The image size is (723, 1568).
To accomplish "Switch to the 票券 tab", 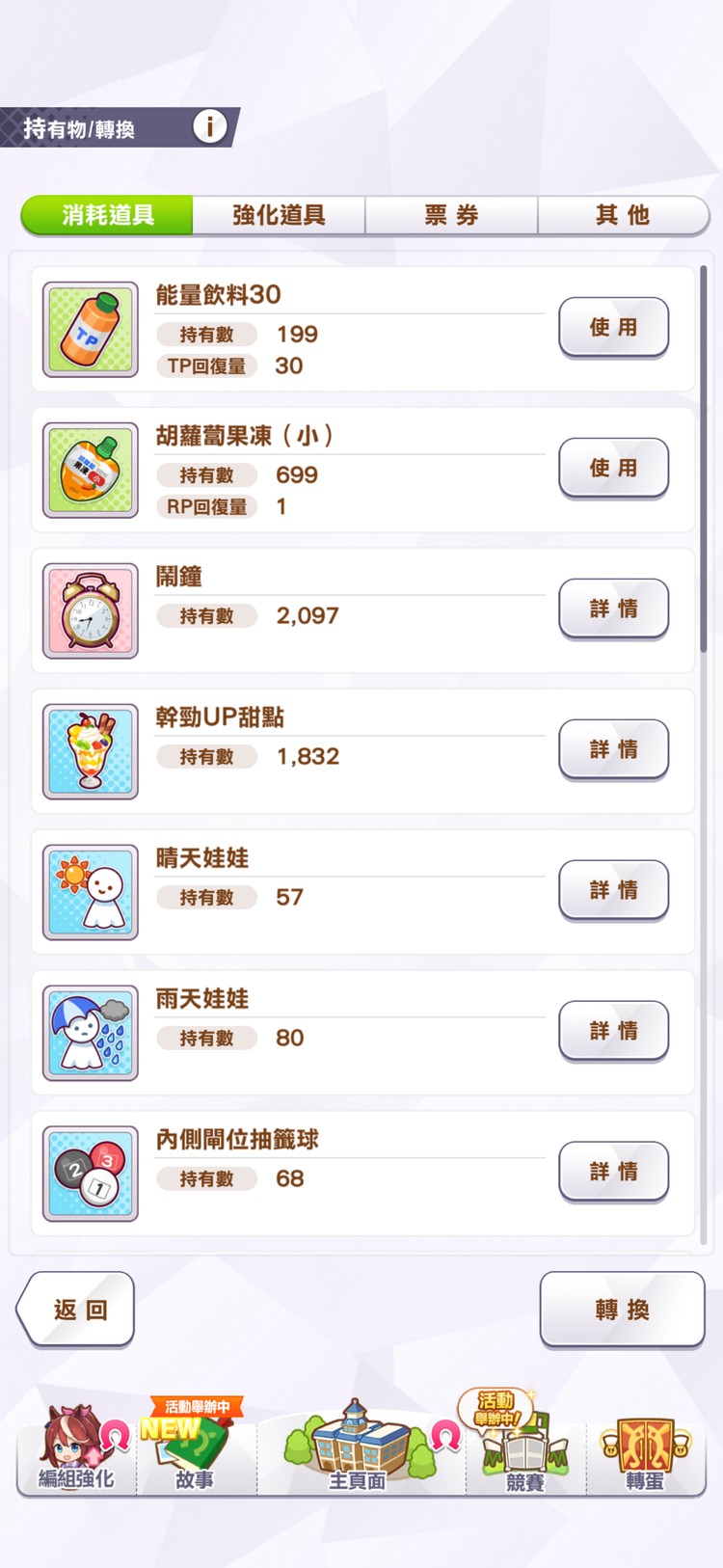I will point(451,215).
